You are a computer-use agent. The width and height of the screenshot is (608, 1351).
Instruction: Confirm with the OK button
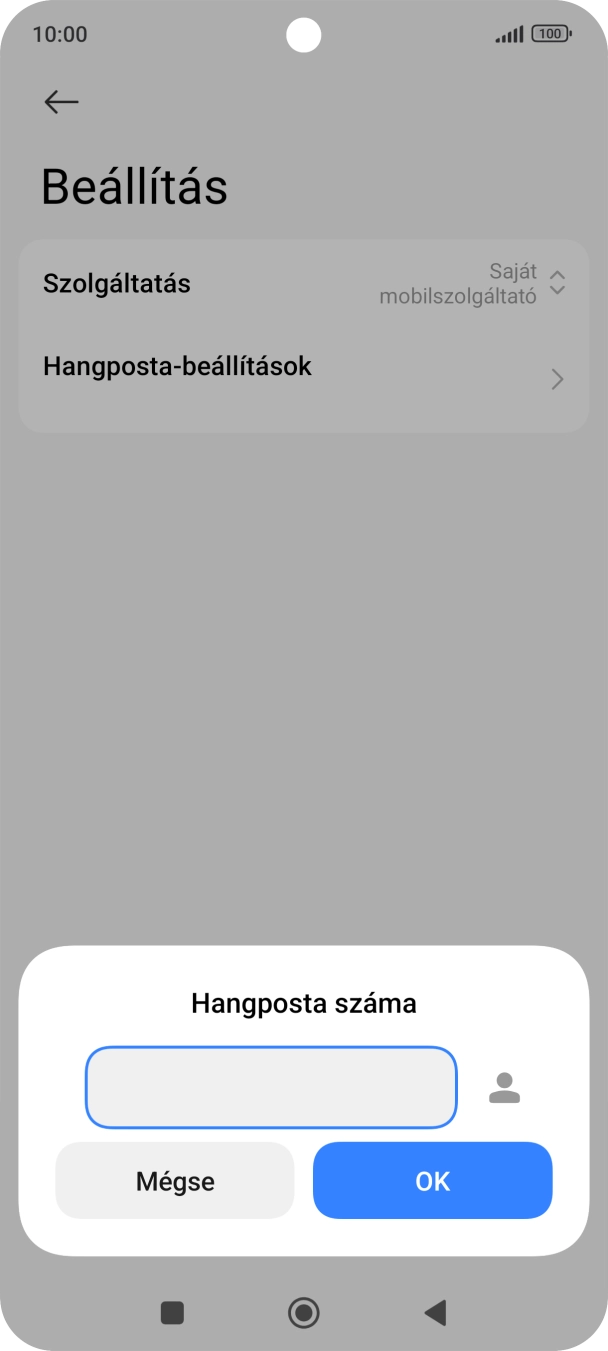point(432,1181)
